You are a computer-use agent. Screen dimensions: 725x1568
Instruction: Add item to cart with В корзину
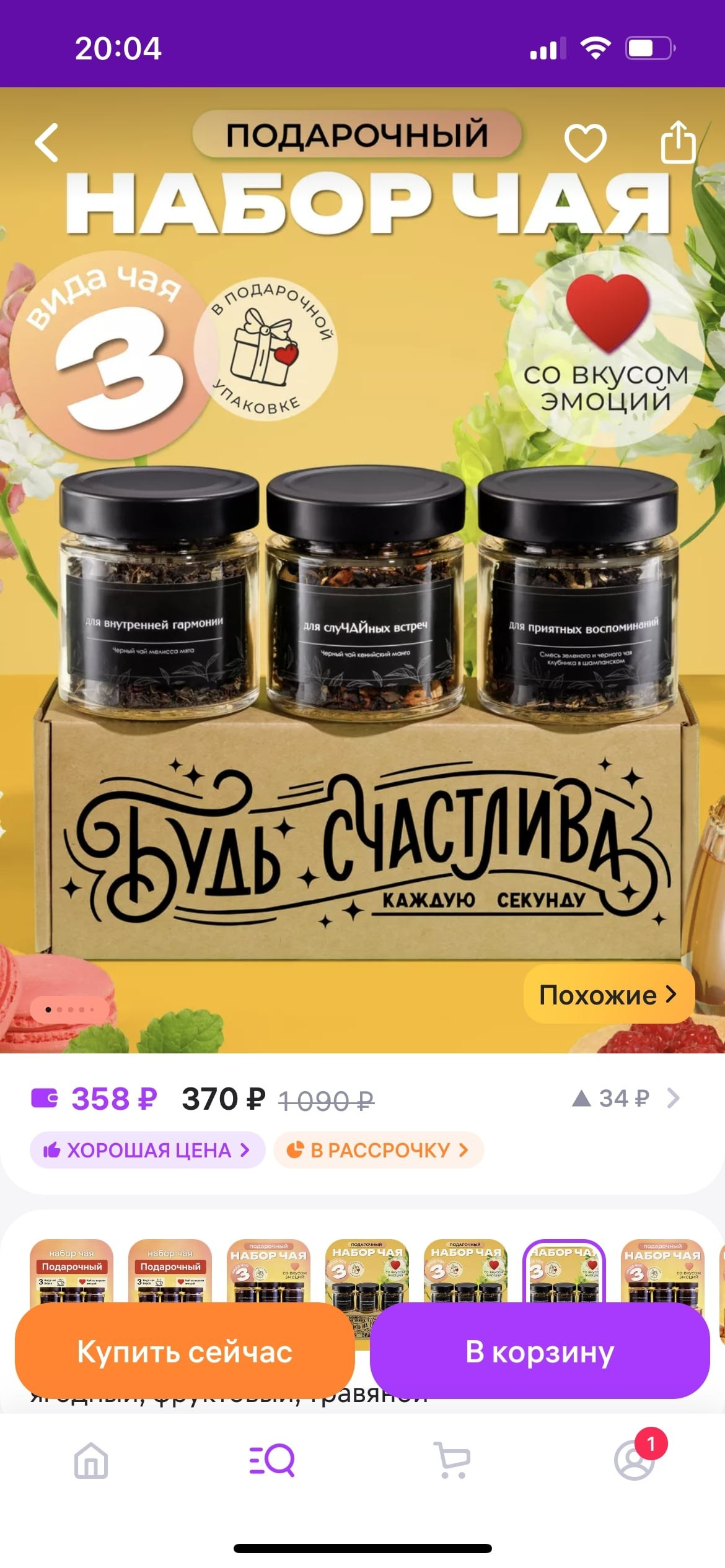point(541,1354)
